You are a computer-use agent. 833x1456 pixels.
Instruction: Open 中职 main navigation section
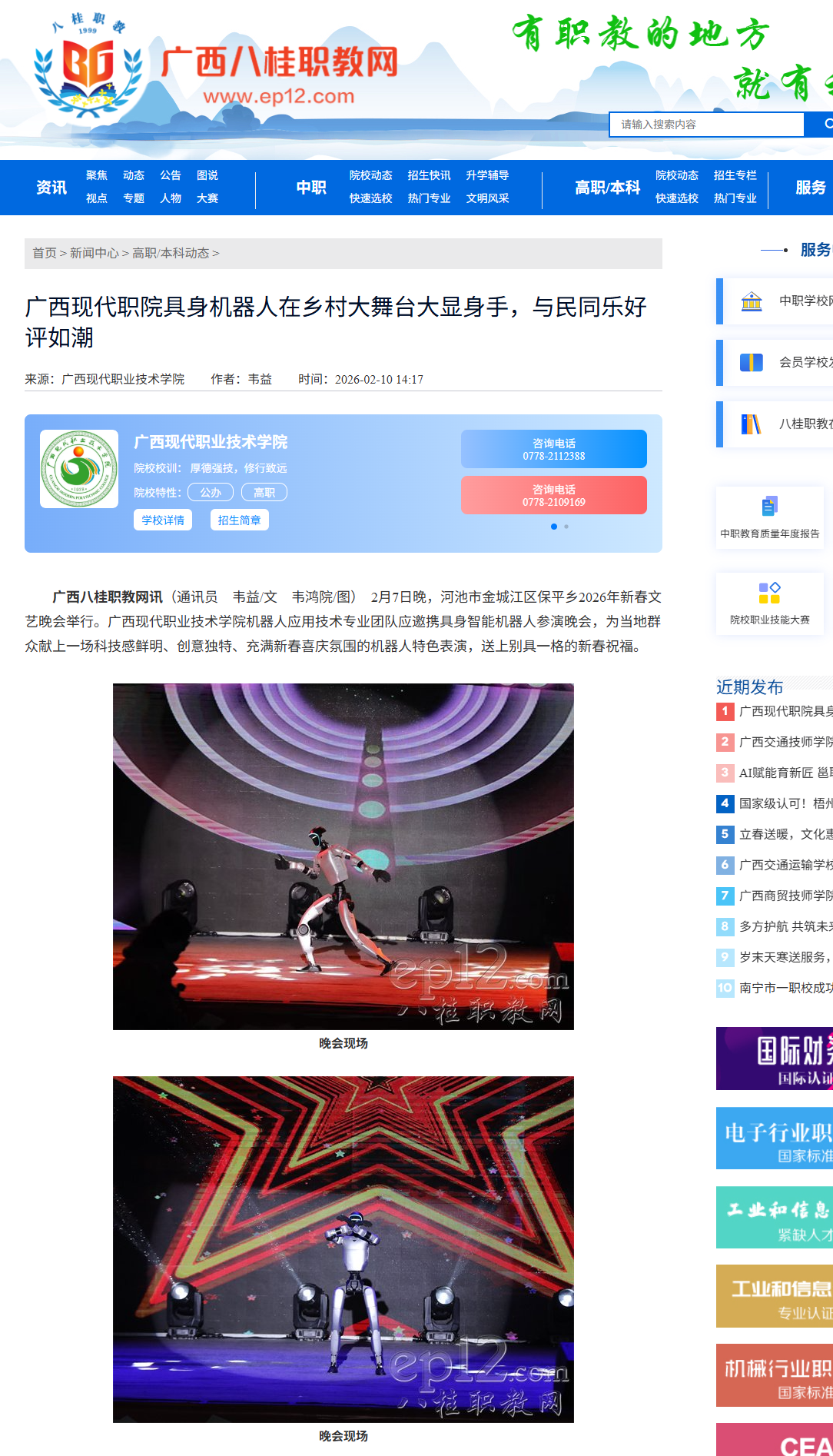311,188
